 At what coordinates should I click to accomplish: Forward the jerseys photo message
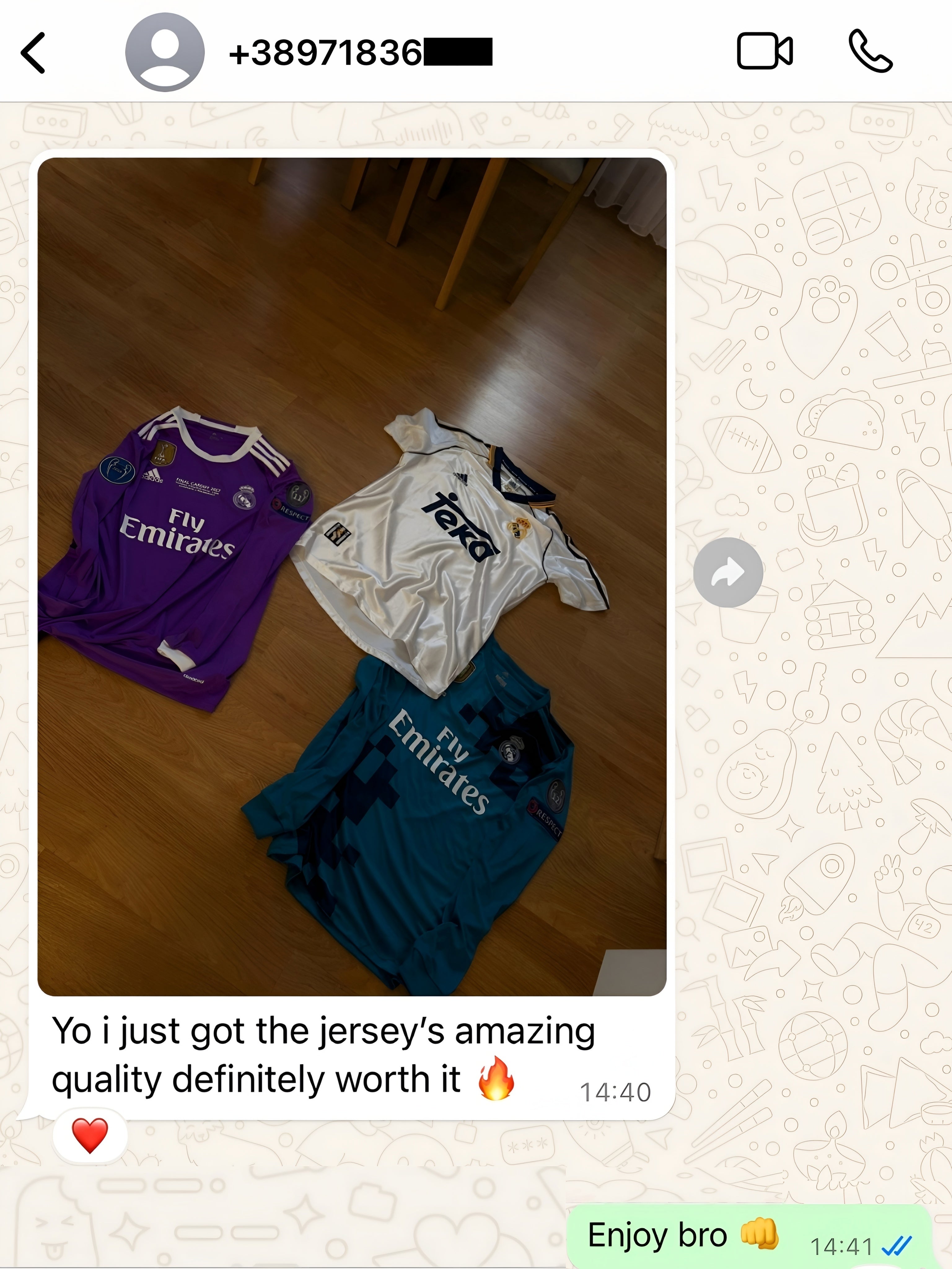coord(728,573)
